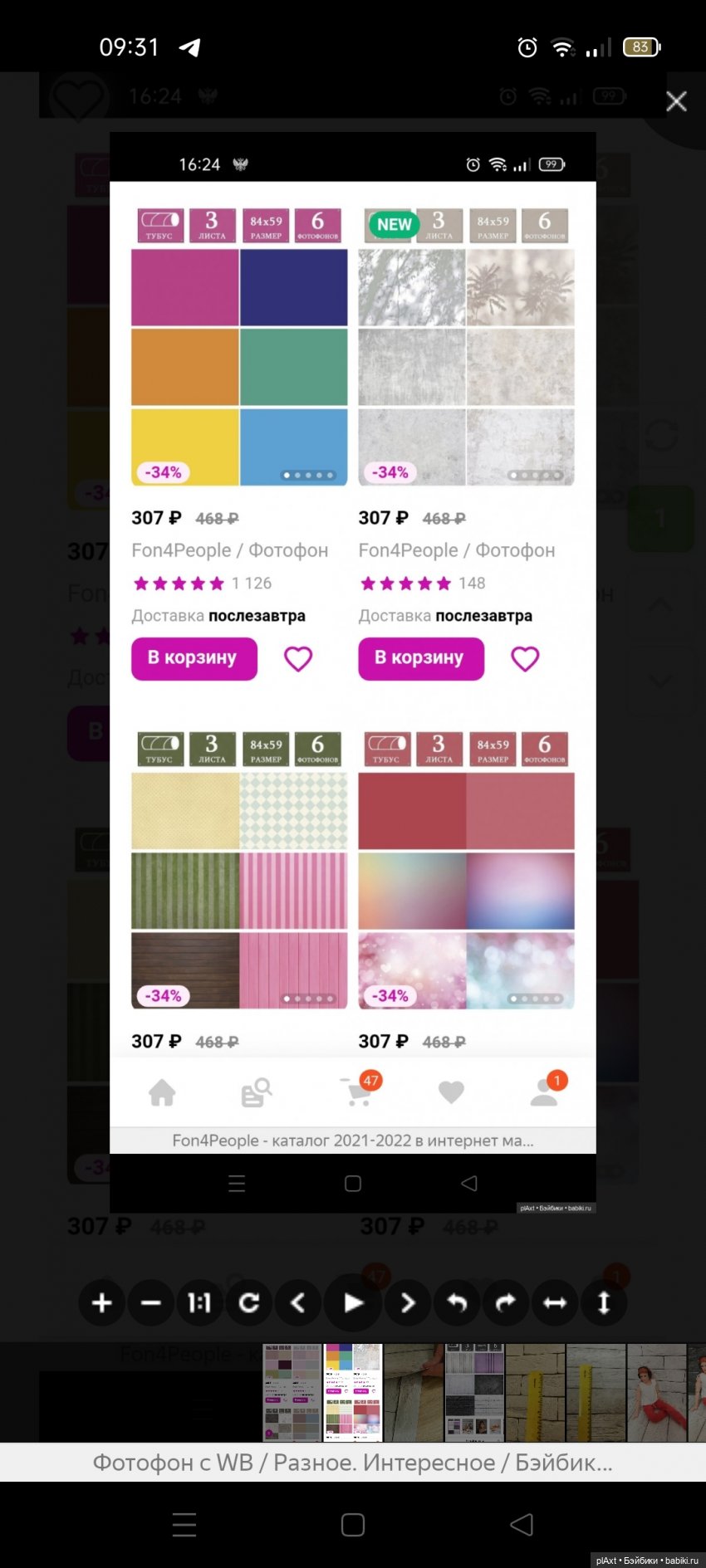Start the slideshow playback
The image size is (706, 1568).
(353, 1303)
